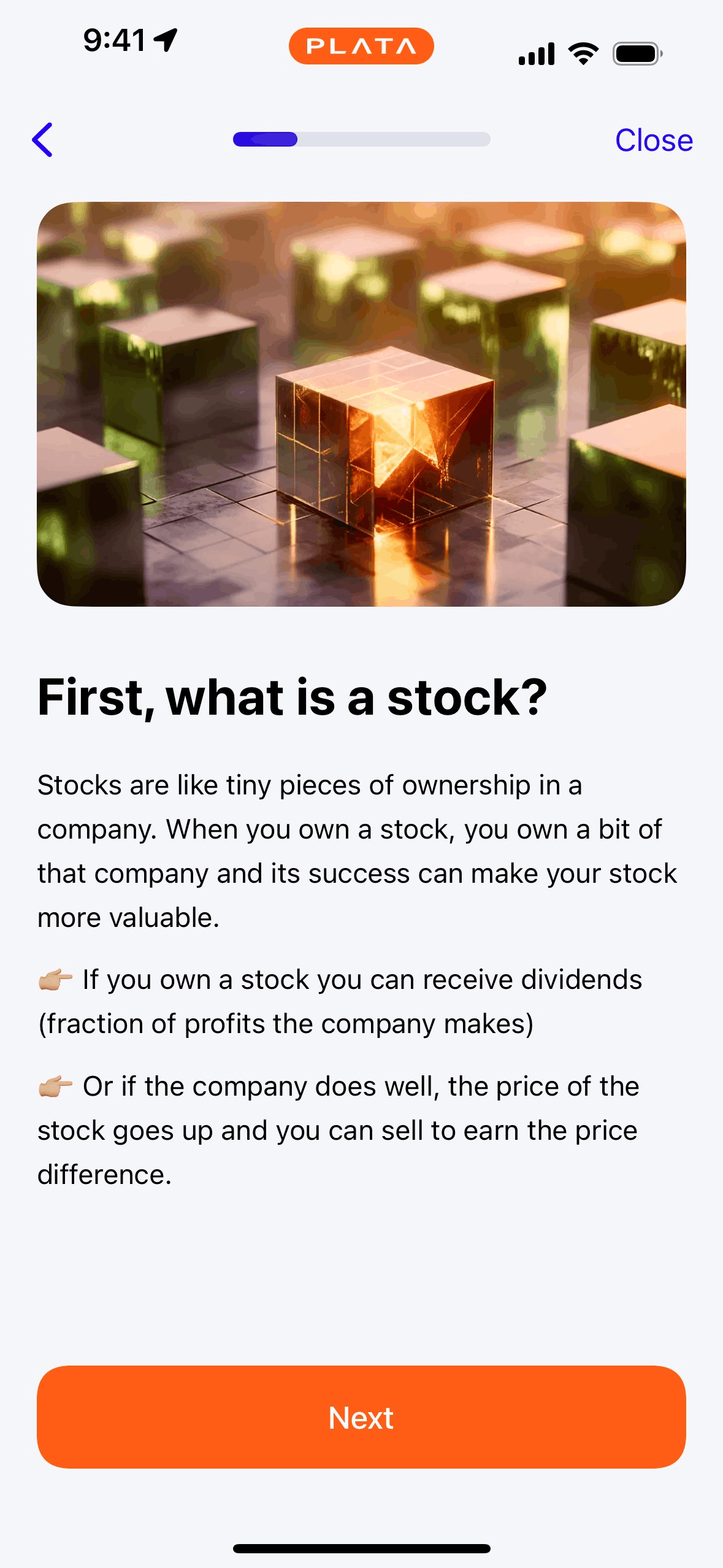723x1568 pixels.
Task: Close the stock lesson
Action: coord(653,140)
